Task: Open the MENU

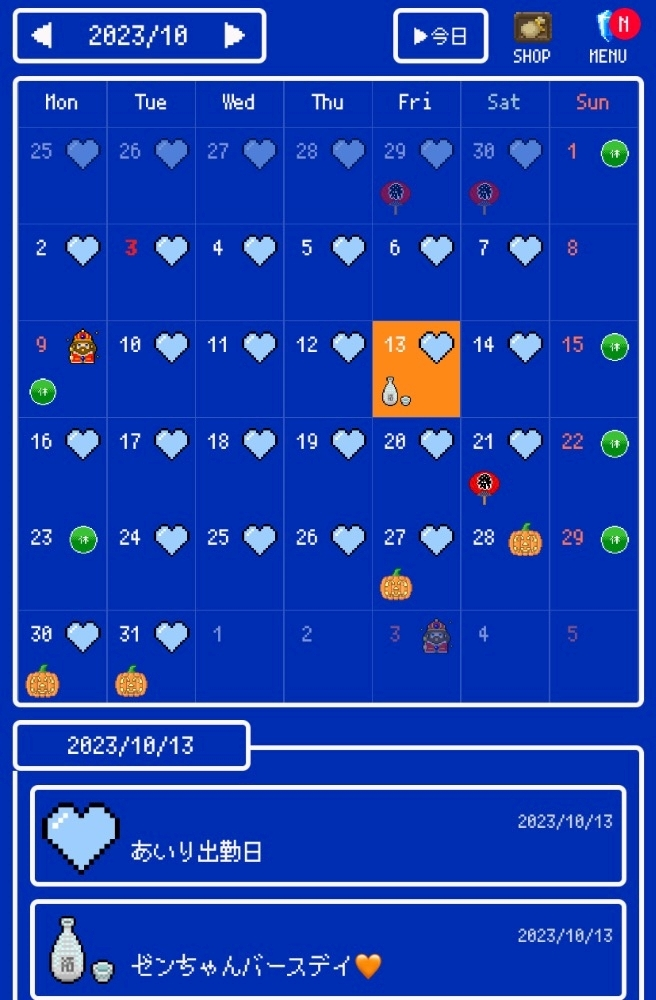Action: pyautogui.click(x=609, y=38)
